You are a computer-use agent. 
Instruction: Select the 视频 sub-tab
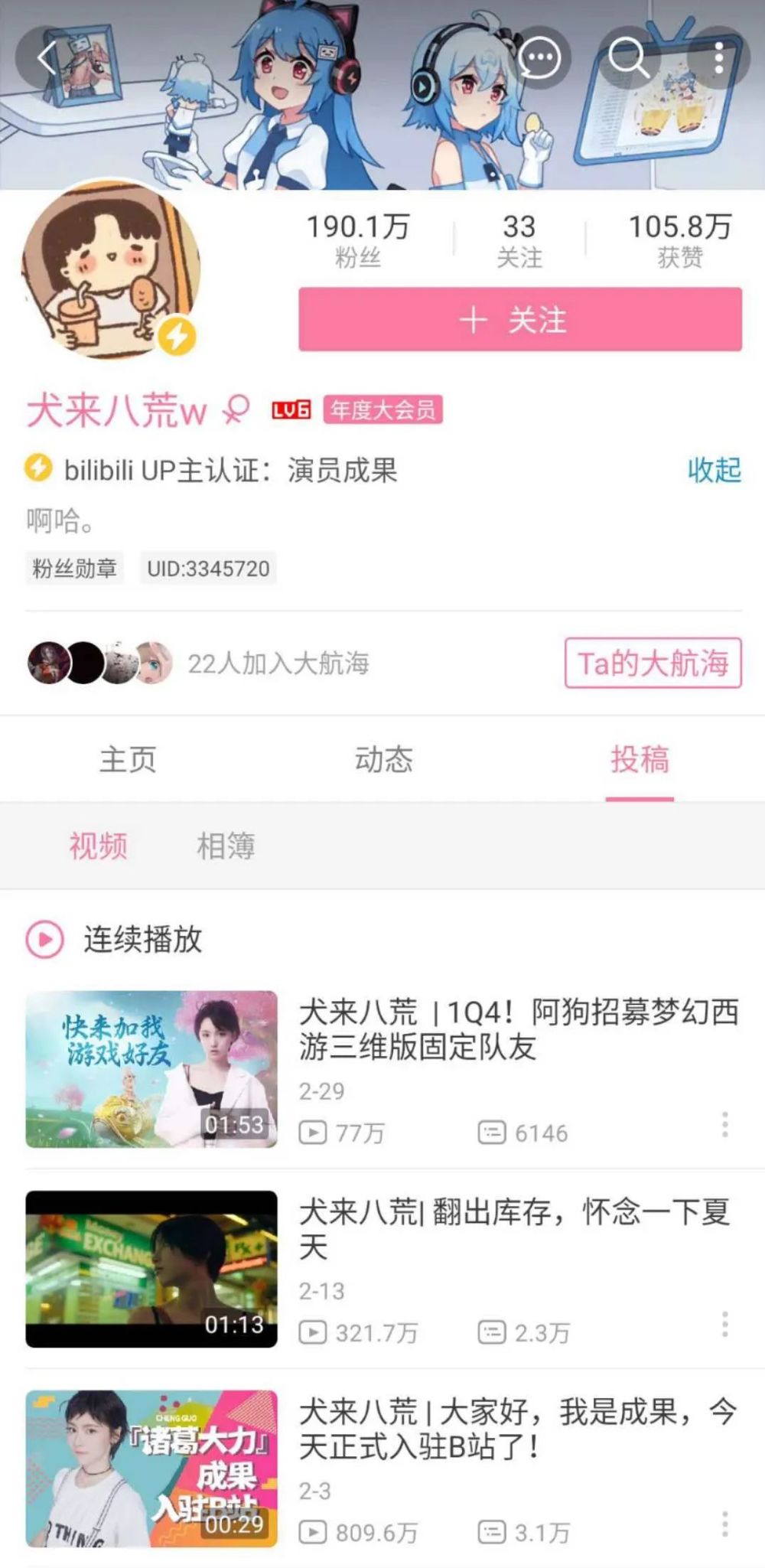pyautogui.click(x=98, y=846)
